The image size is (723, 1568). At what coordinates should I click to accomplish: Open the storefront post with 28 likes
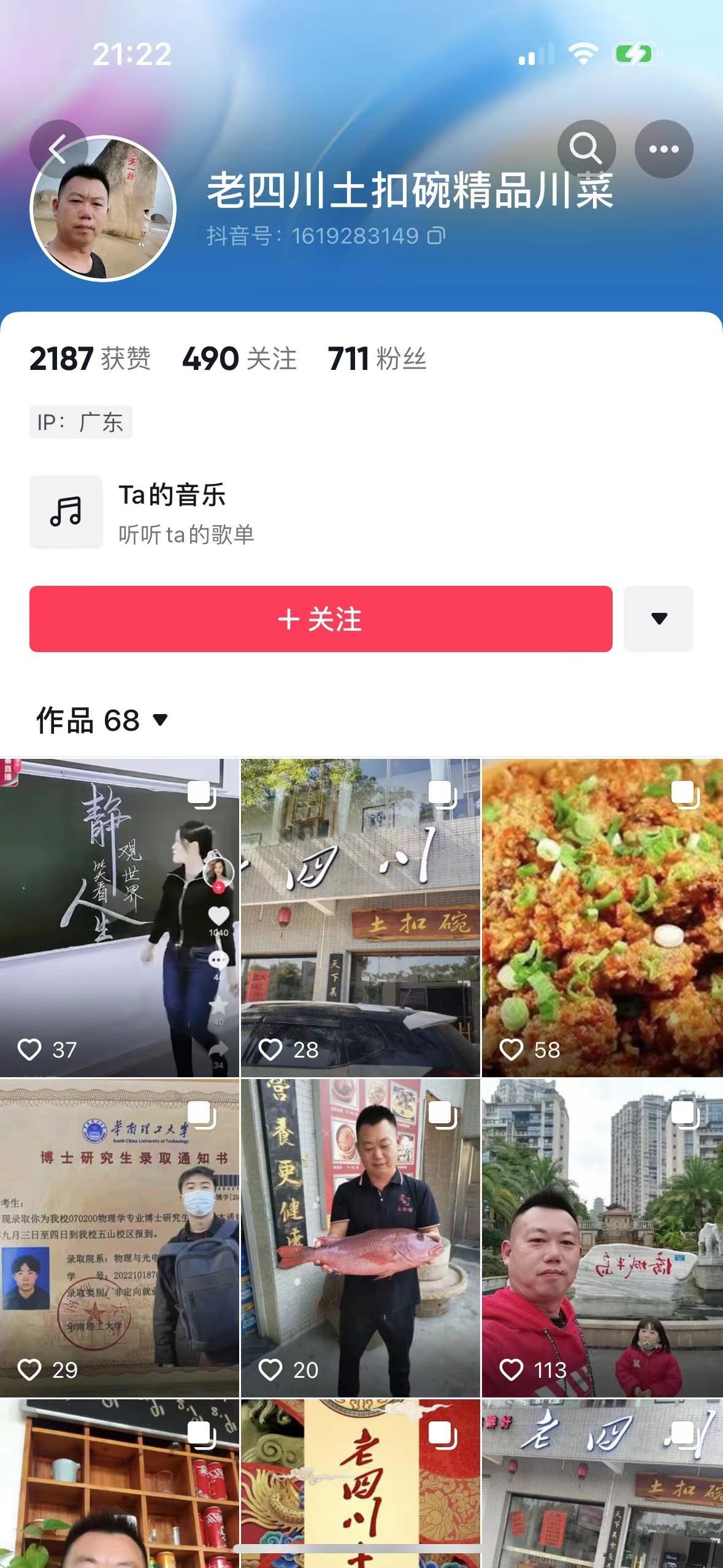tap(360, 917)
